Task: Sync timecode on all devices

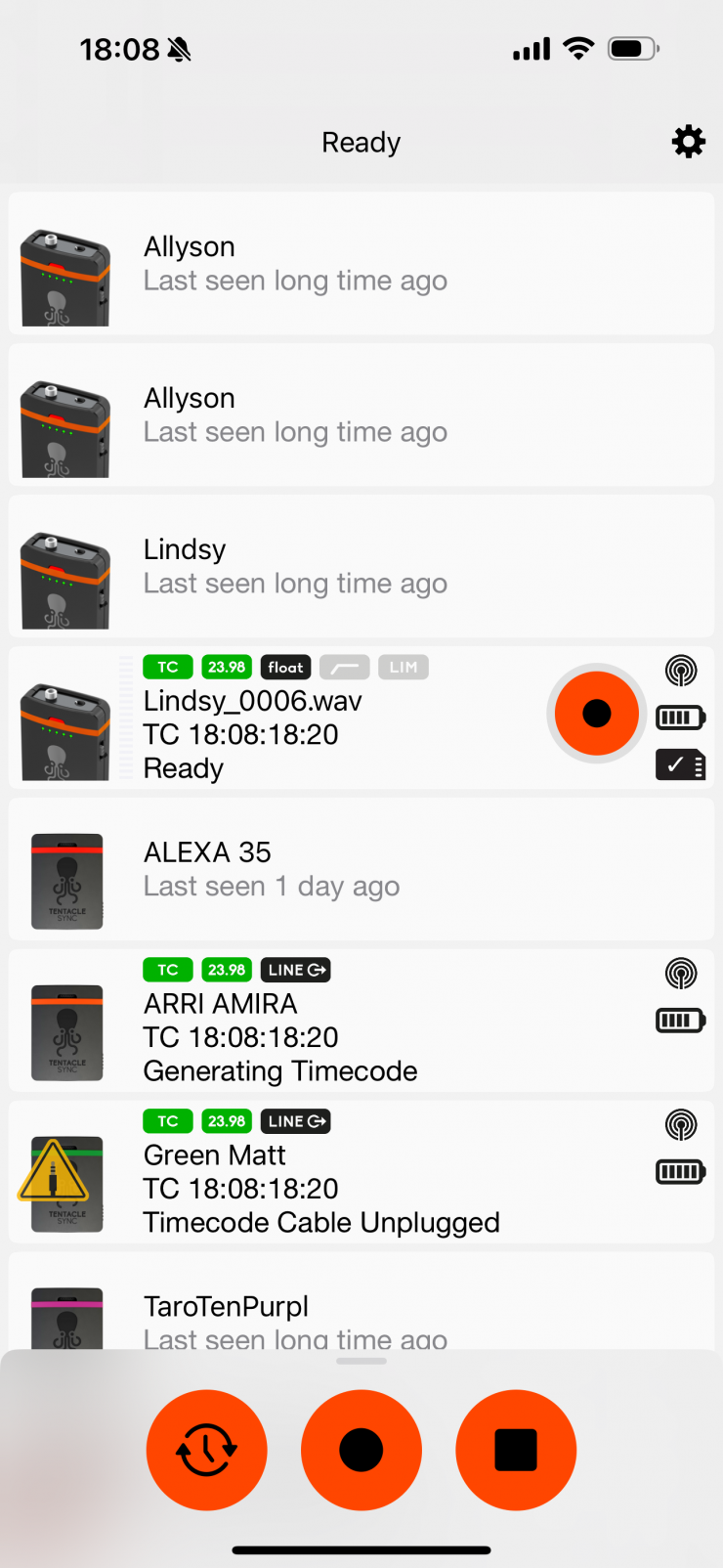Action: click(x=206, y=1450)
